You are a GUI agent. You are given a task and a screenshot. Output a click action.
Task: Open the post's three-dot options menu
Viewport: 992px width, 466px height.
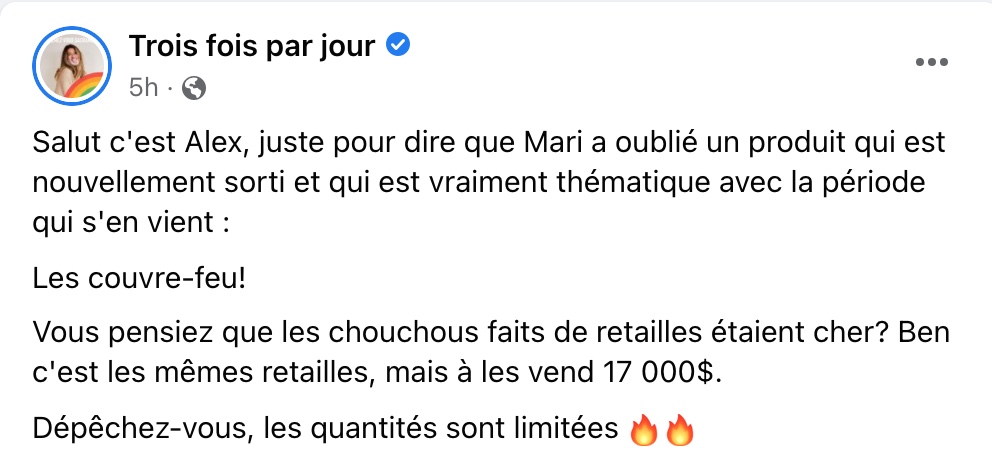(x=931, y=62)
